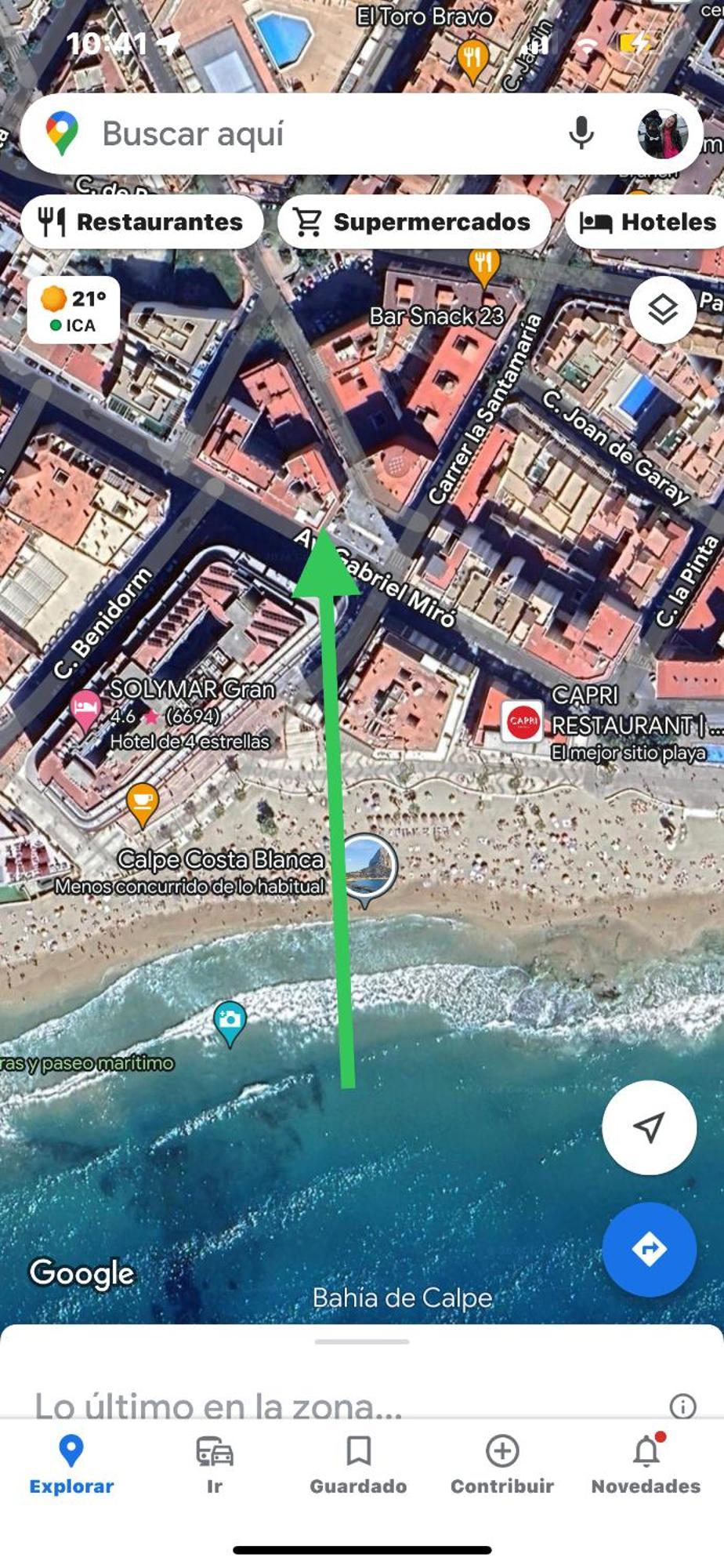Viewport: 724px width, 1568px height.
Task: Tap the 'Buscar aquí' search field
Action: point(313,134)
